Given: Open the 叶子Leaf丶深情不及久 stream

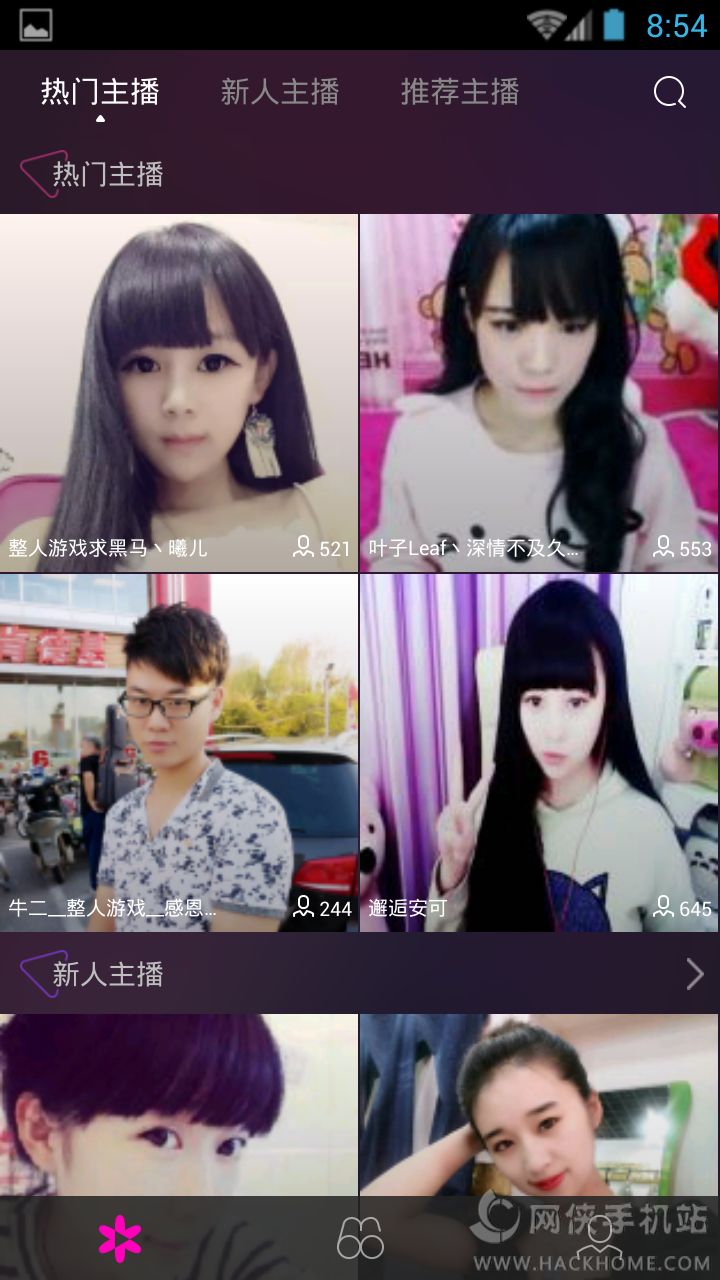Looking at the screenshot, I should 539,392.
